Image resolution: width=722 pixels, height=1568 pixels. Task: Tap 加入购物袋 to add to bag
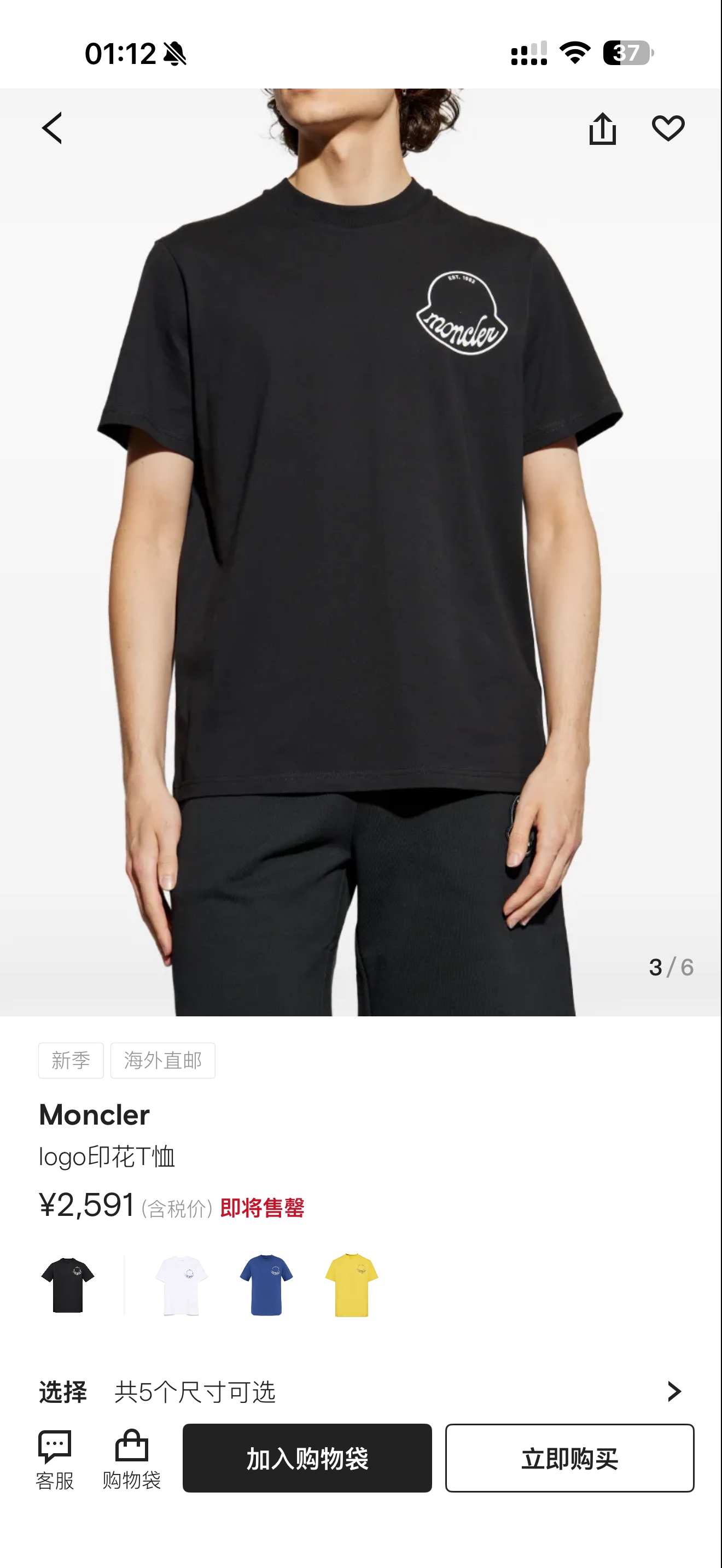307,1458
